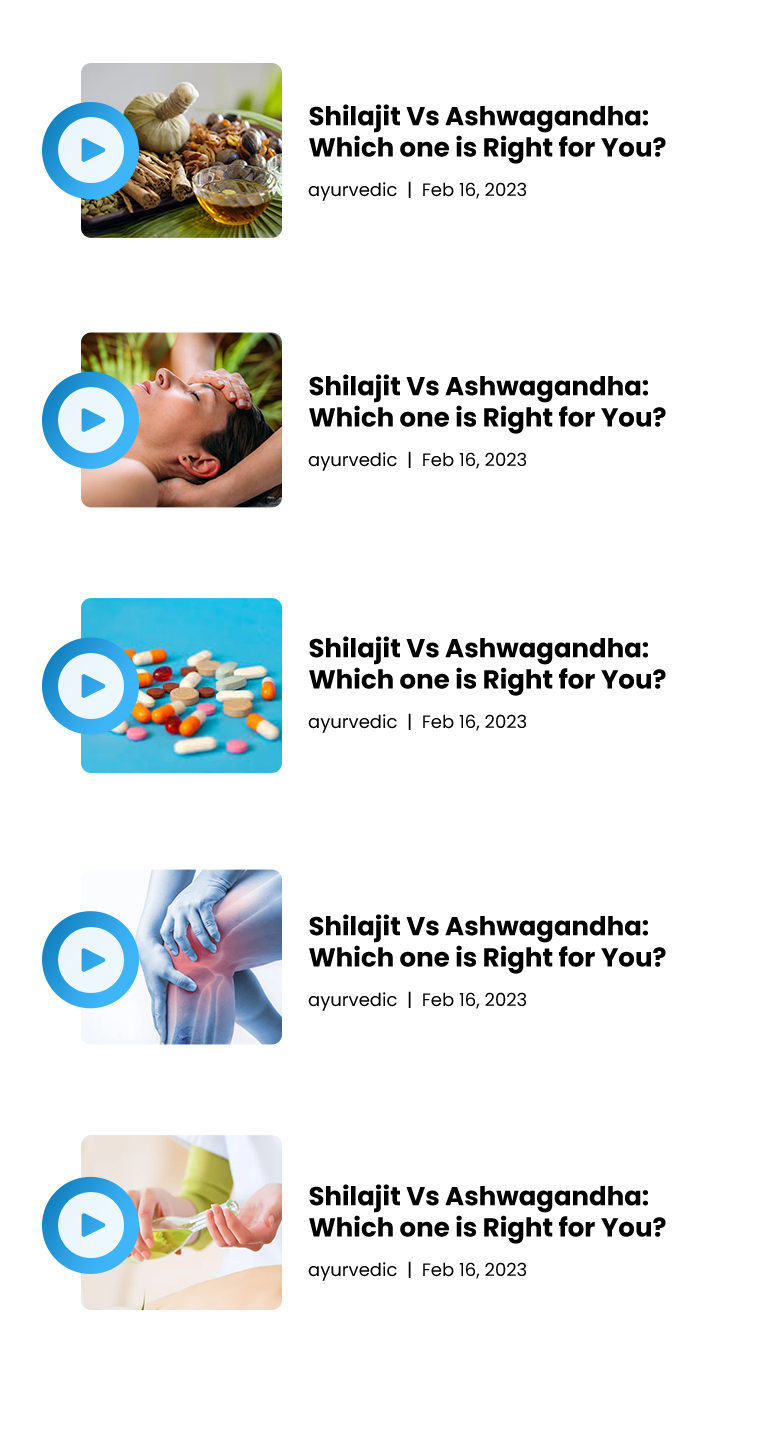Play the video showing oil poured into hands
This screenshot has height=1431, width=773.
click(91, 1225)
